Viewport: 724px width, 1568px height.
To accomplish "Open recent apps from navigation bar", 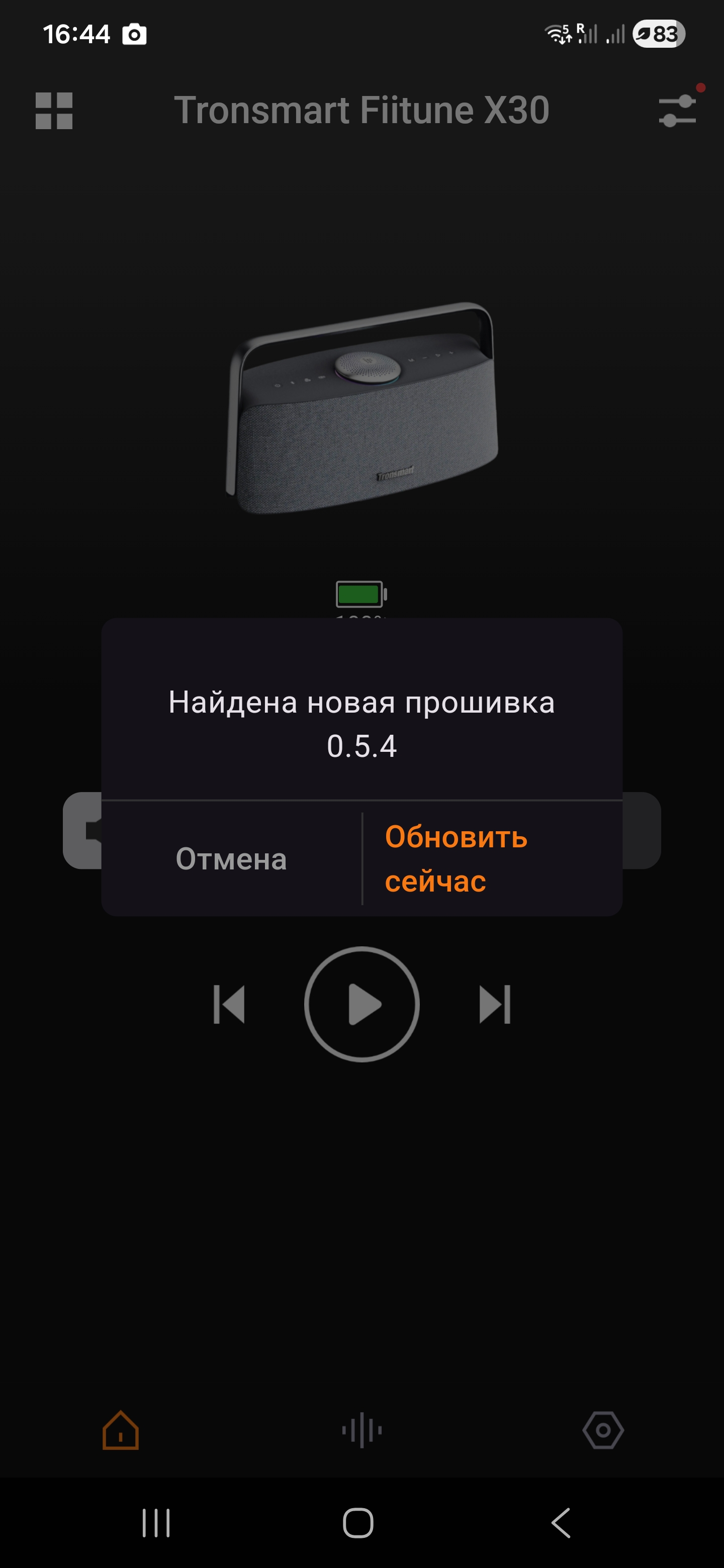I will tap(156, 1523).
